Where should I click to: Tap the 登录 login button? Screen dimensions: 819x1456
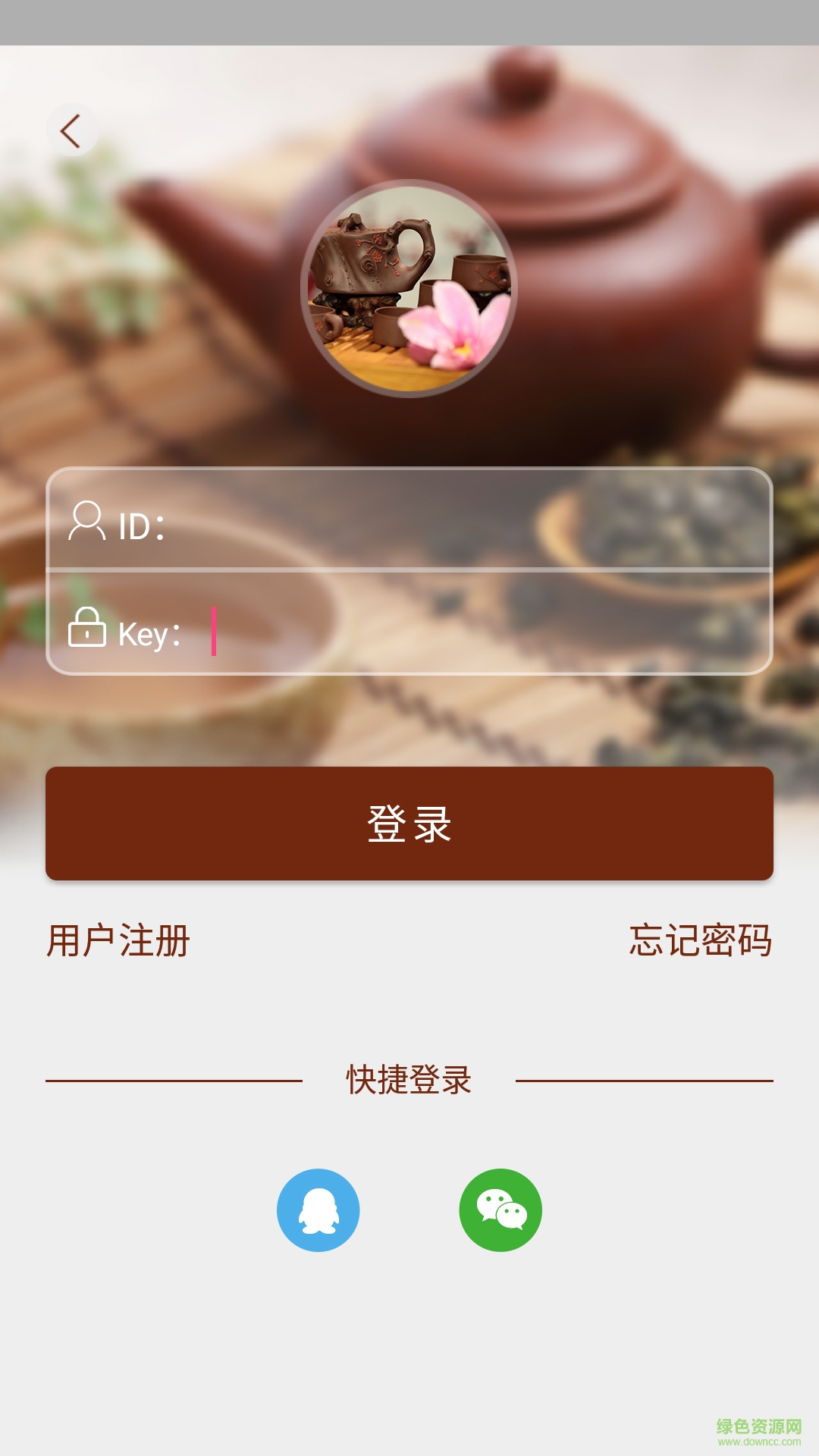click(x=409, y=824)
